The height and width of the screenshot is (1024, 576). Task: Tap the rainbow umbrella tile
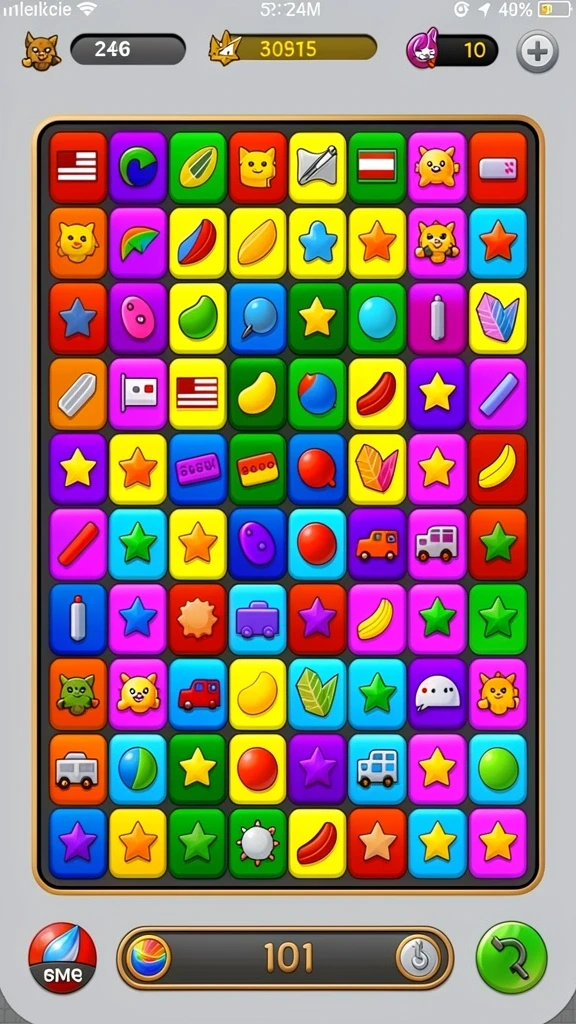coord(138,243)
